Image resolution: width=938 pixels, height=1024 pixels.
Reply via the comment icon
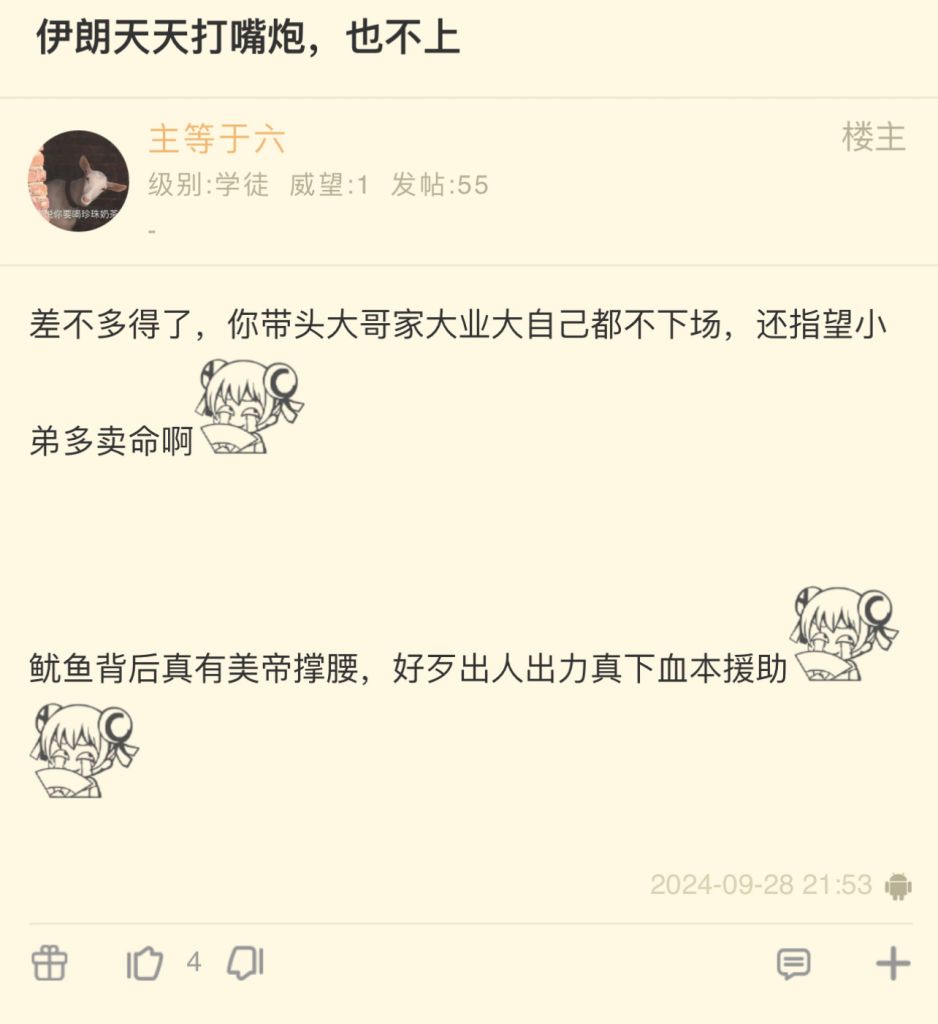click(x=793, y=963)
